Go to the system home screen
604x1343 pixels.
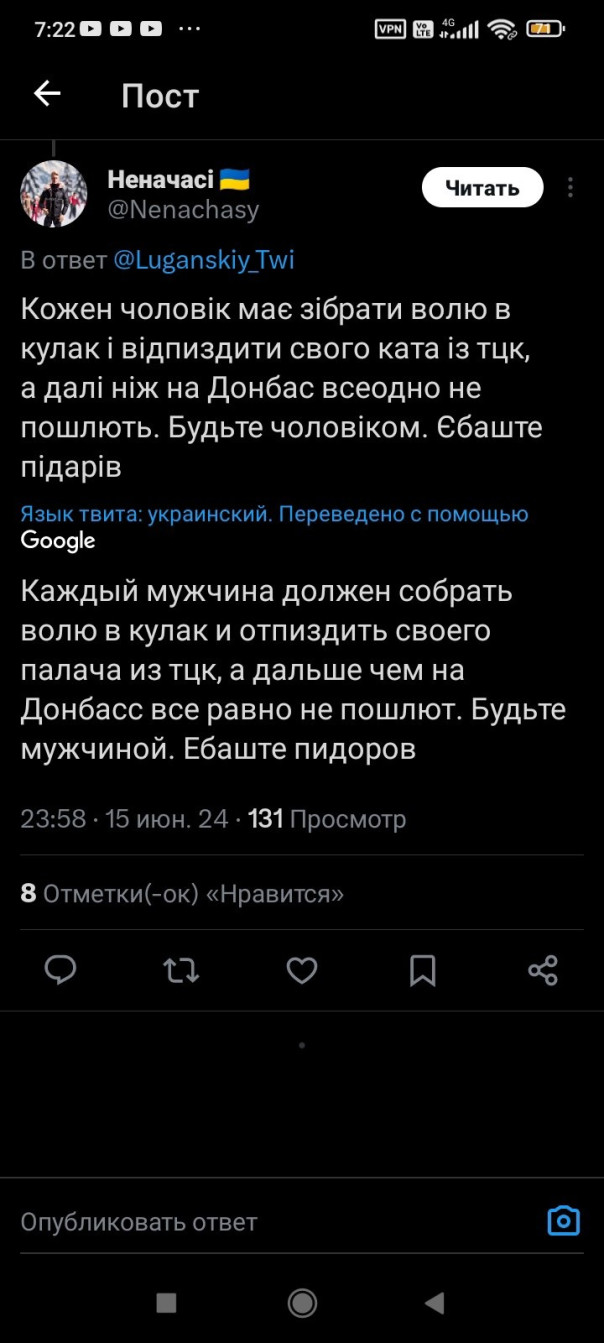click(x=302, y=1302)
